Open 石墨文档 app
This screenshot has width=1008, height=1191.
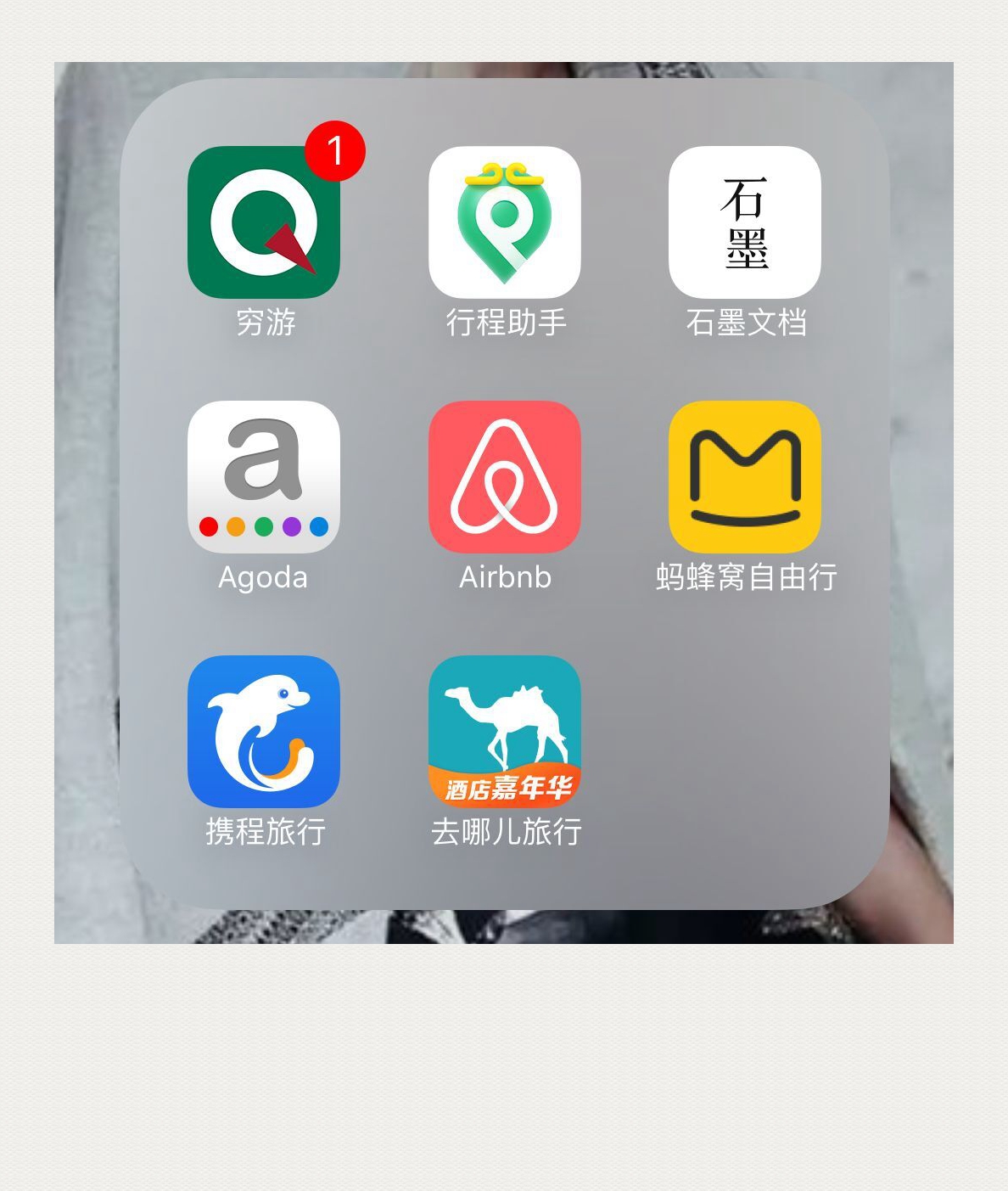coord(745,222)
